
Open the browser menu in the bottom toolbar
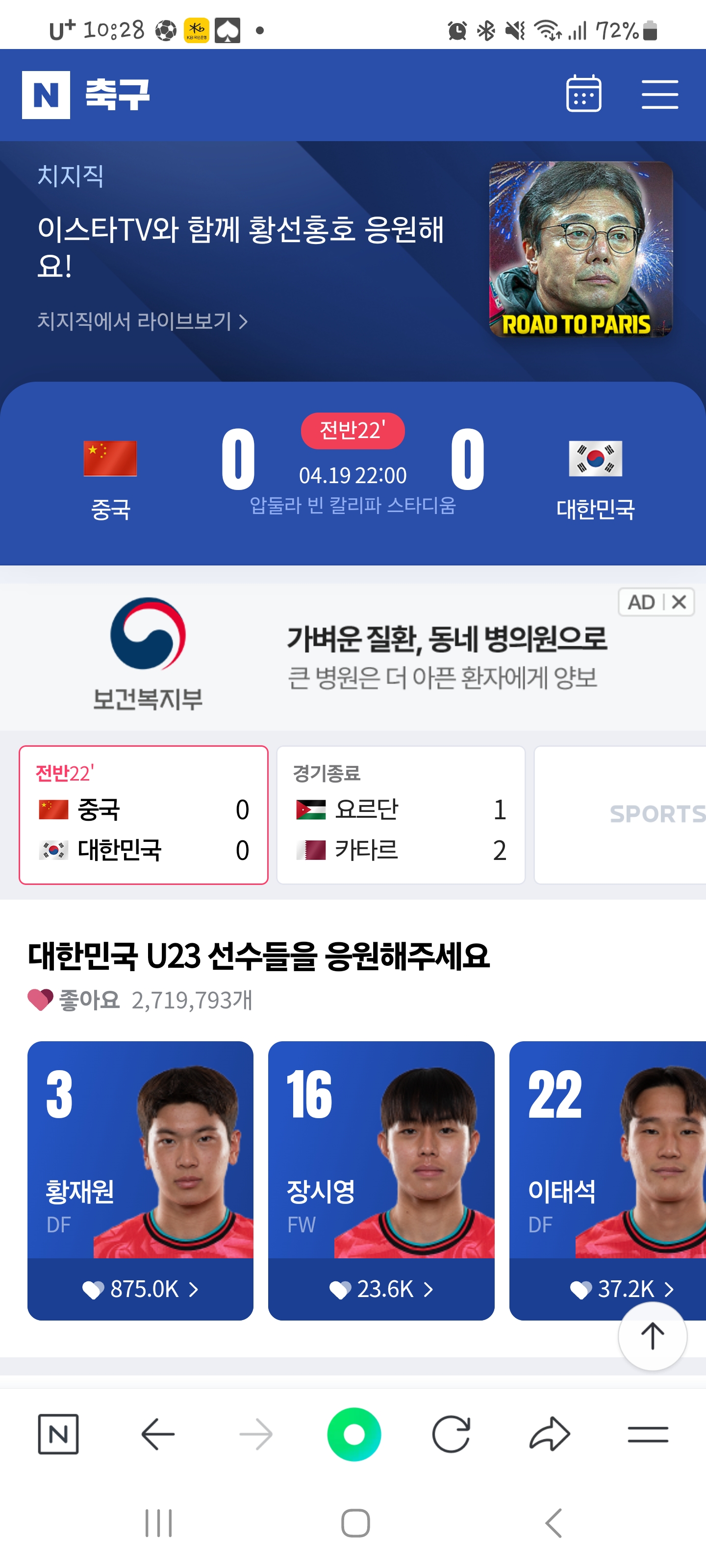click(648, 1434)
